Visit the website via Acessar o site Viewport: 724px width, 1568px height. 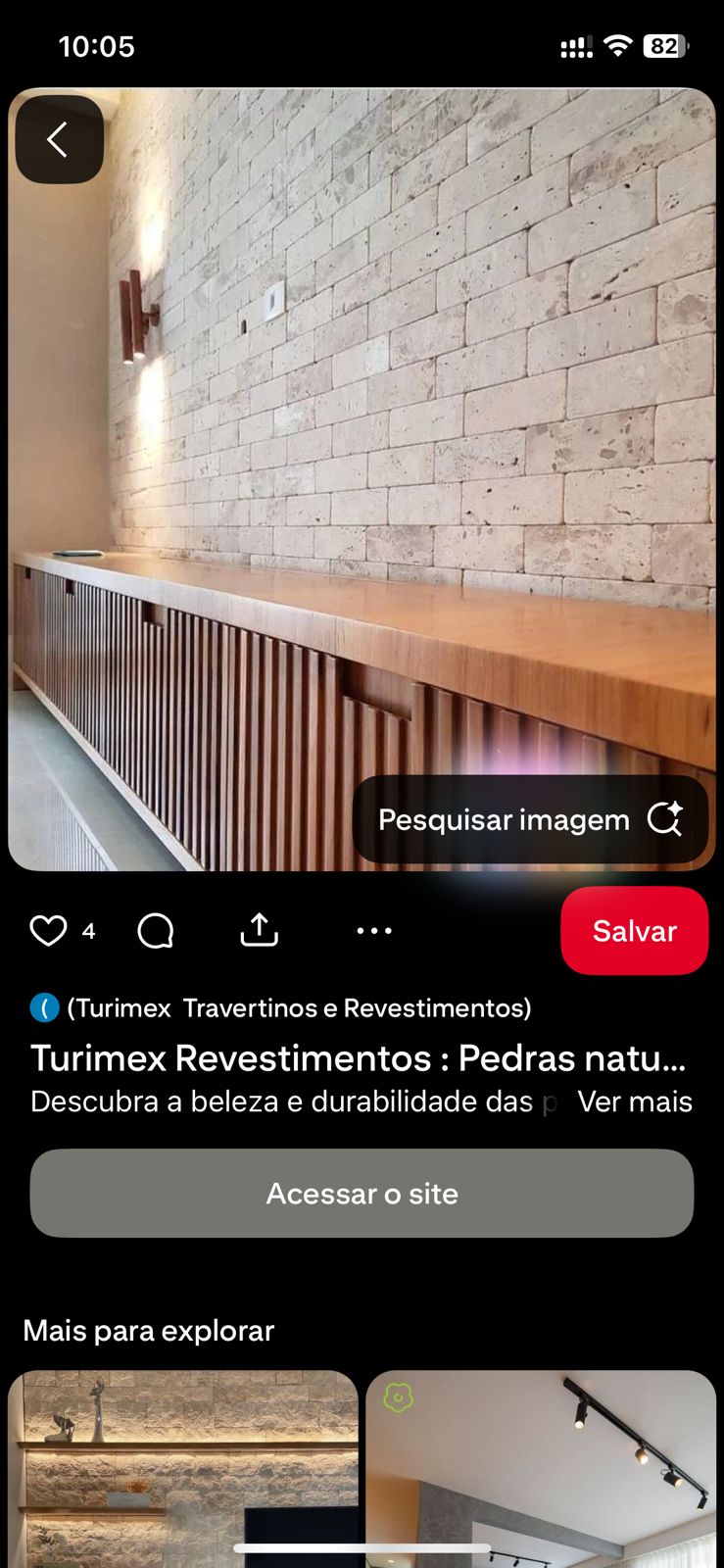pyautogui.click(x=362, y=1194)
